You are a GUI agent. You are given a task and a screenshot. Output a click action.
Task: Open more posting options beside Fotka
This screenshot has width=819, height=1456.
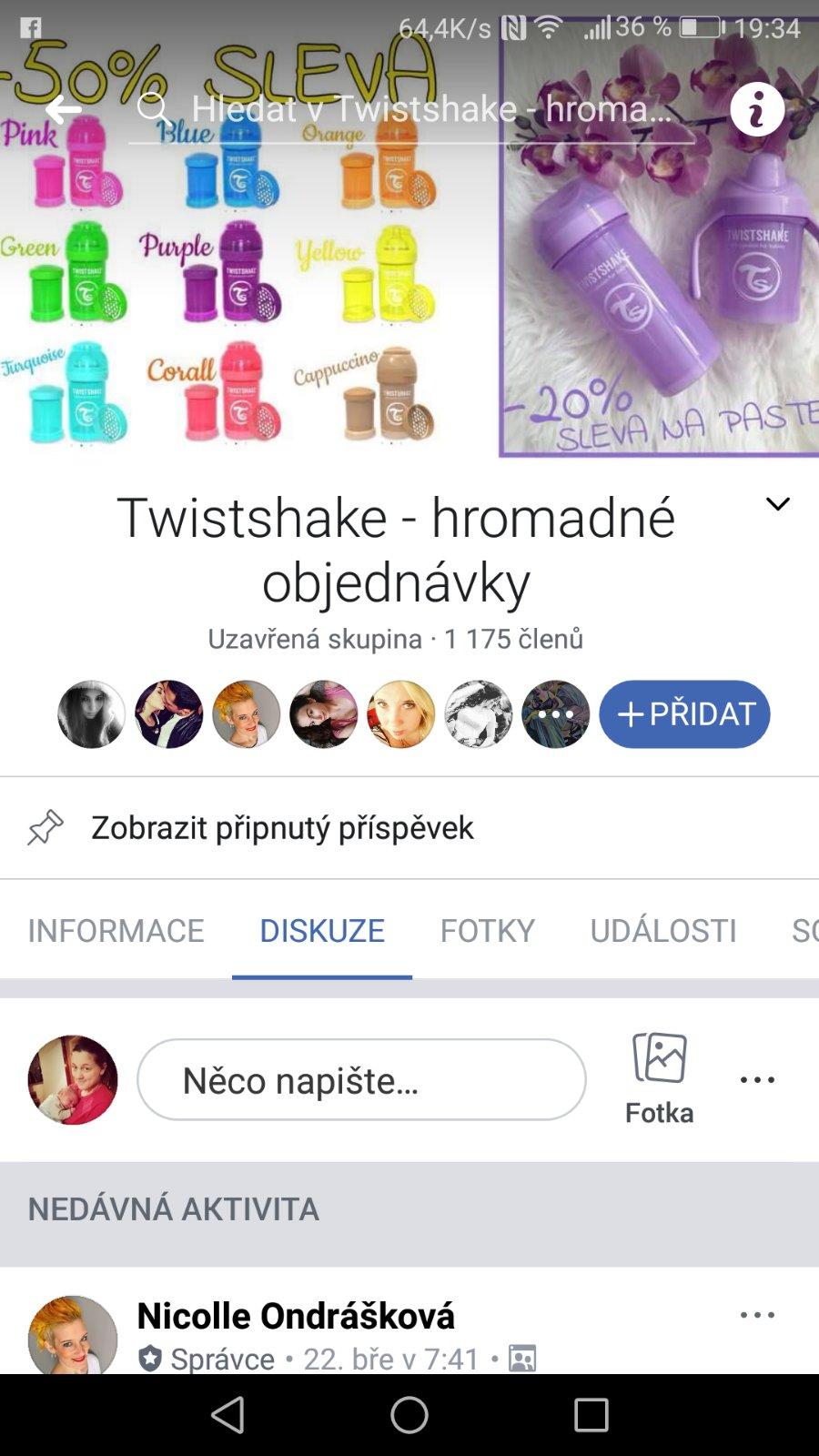757,1080
